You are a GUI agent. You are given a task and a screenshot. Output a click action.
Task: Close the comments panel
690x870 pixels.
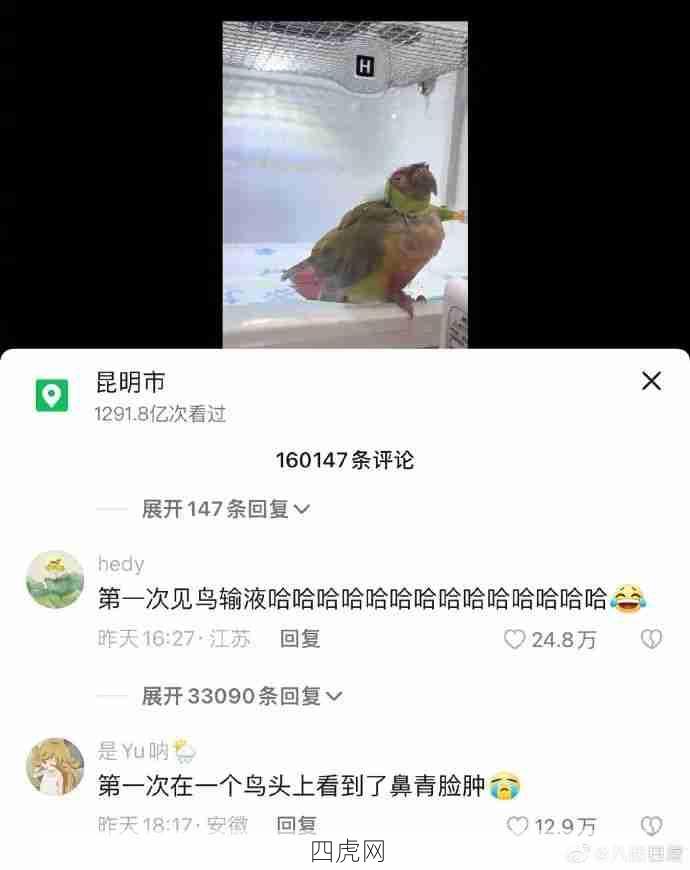coord(651,381)
